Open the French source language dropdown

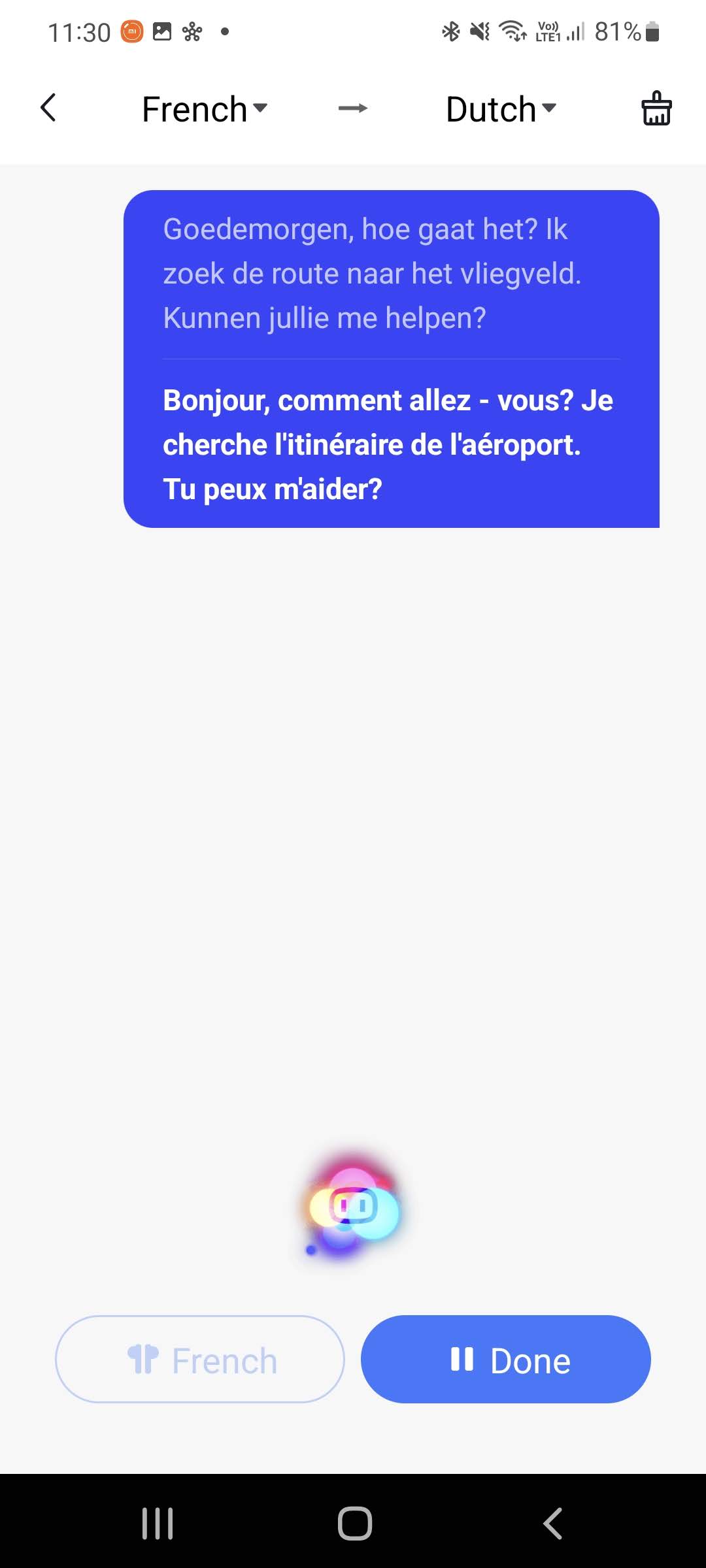205,109
